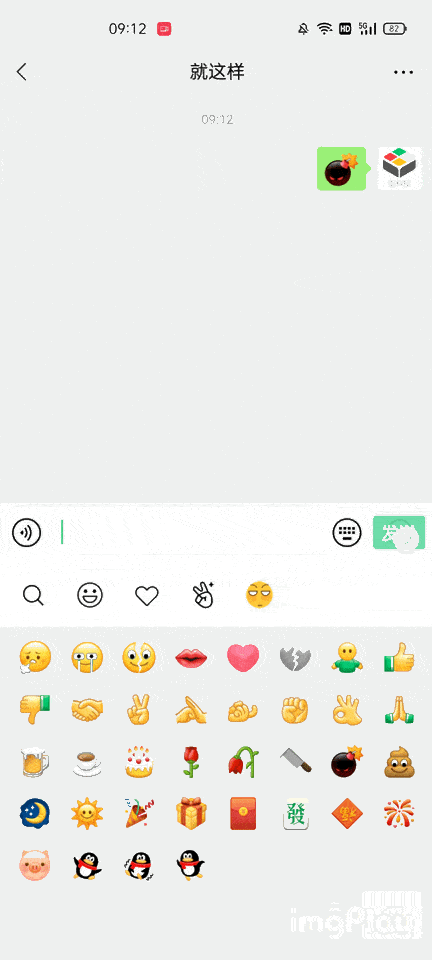Viewport: 432px width, 960px height.
Task: Insert the fireworks emoji
Action: (x=399, y=813)
